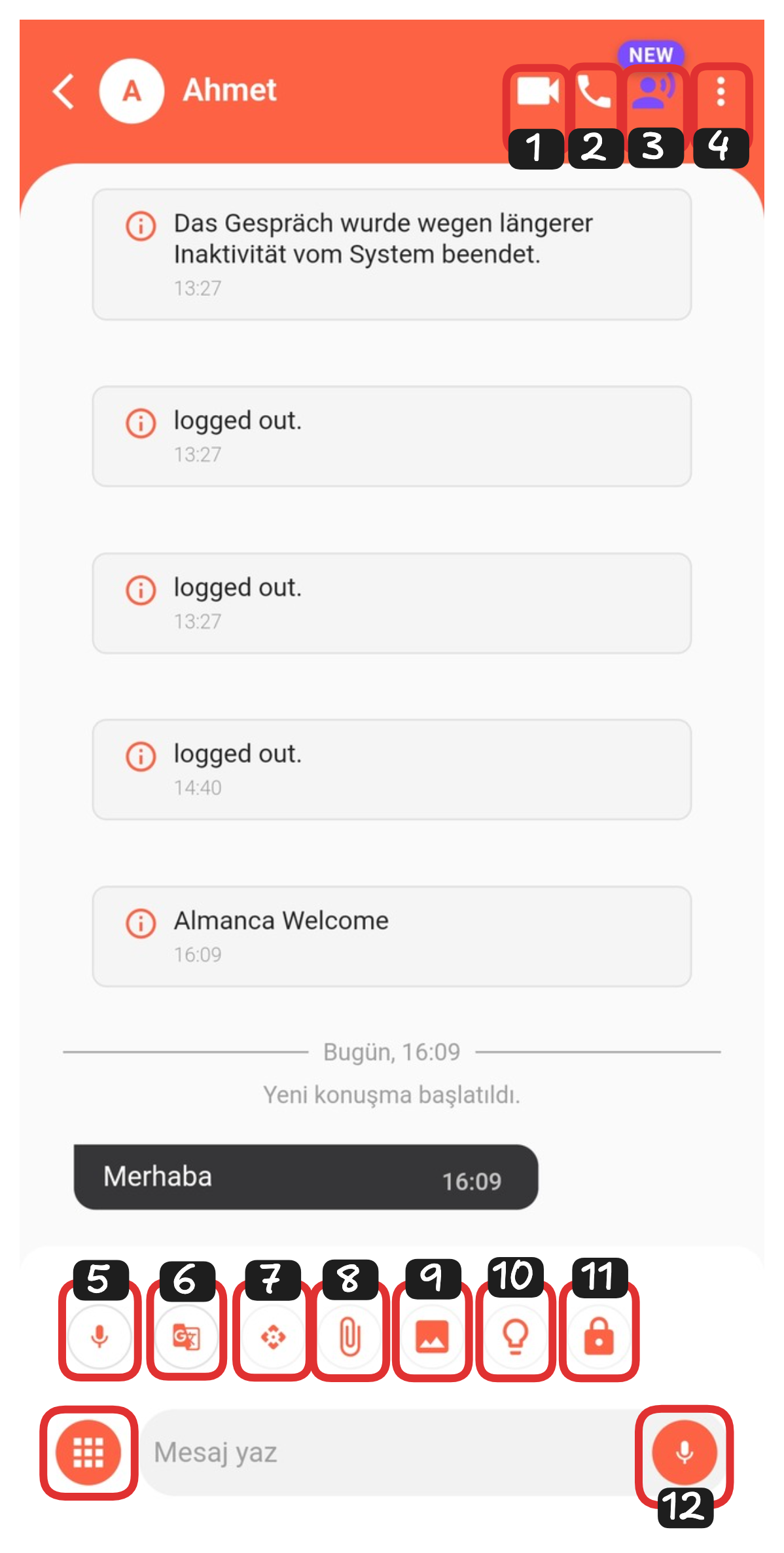Tap the small microphone icon in the toolbar row
Image resolution: width=784 pixels, height=1553 pixels.
pyautogui.click(x=99, y=1336)
